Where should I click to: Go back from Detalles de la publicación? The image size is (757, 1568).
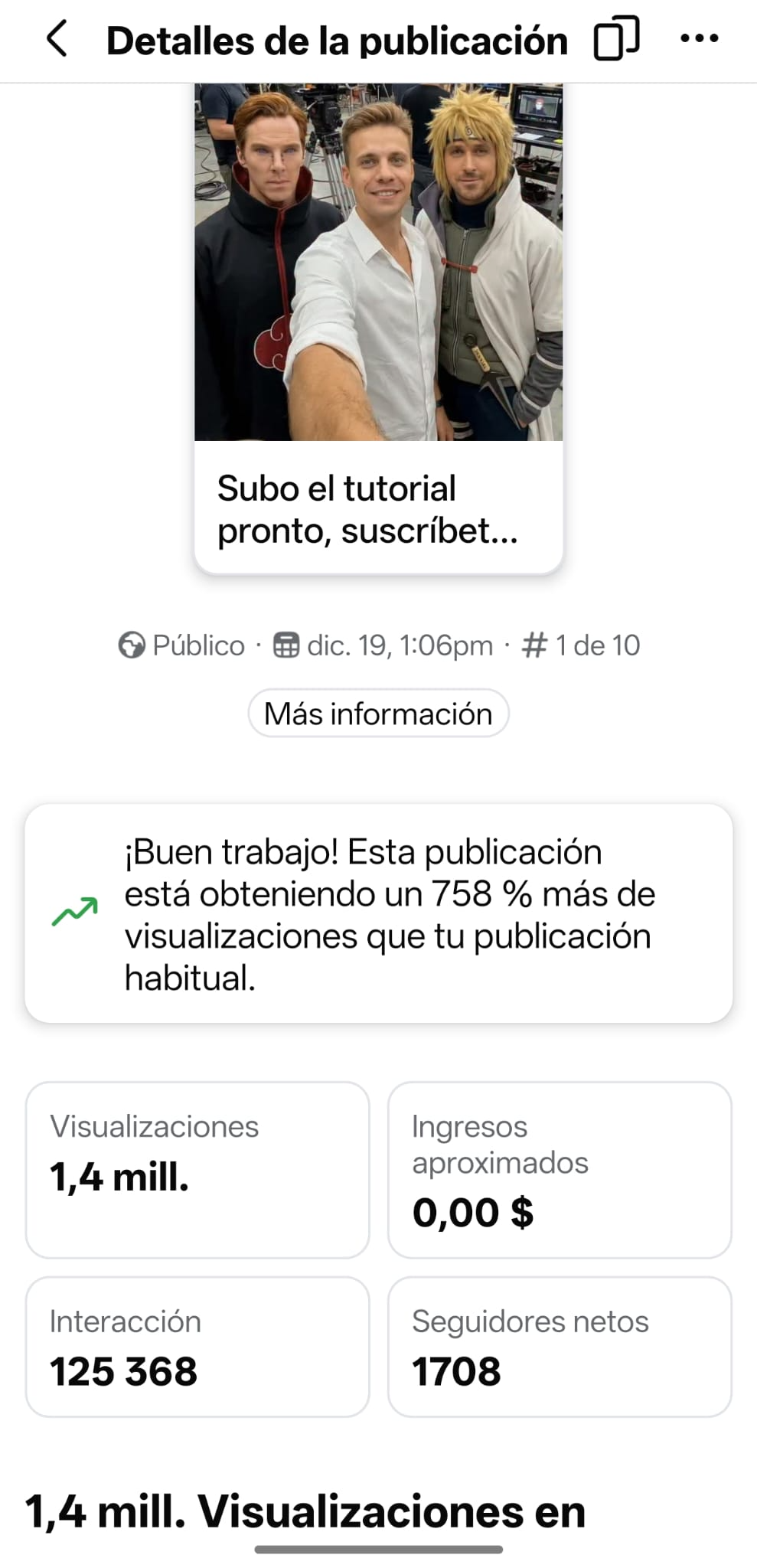pos(57,40)
